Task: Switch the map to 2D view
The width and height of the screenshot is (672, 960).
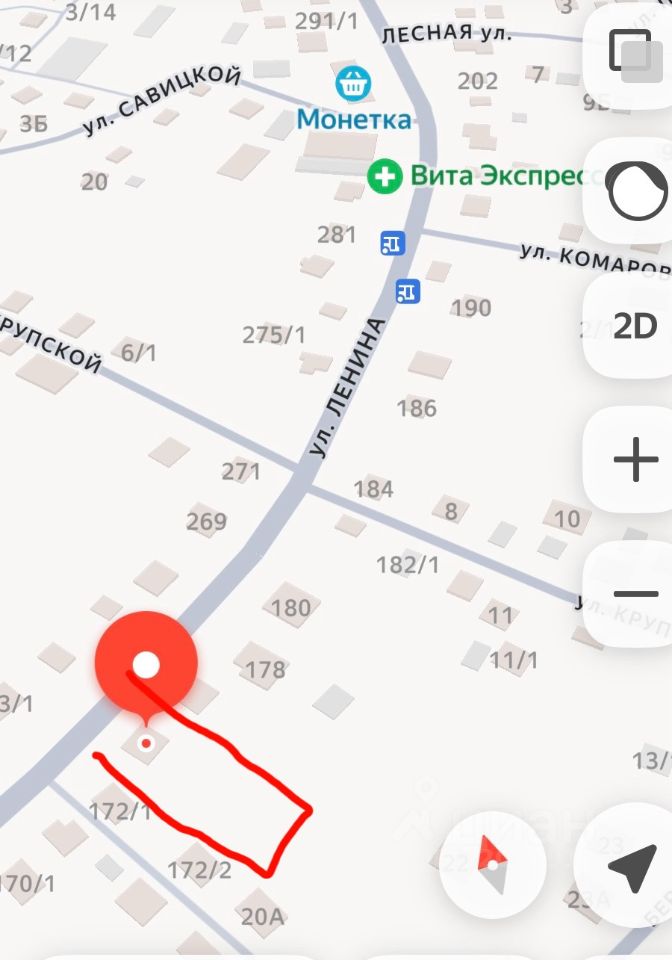Action: (x=634, y=326)
